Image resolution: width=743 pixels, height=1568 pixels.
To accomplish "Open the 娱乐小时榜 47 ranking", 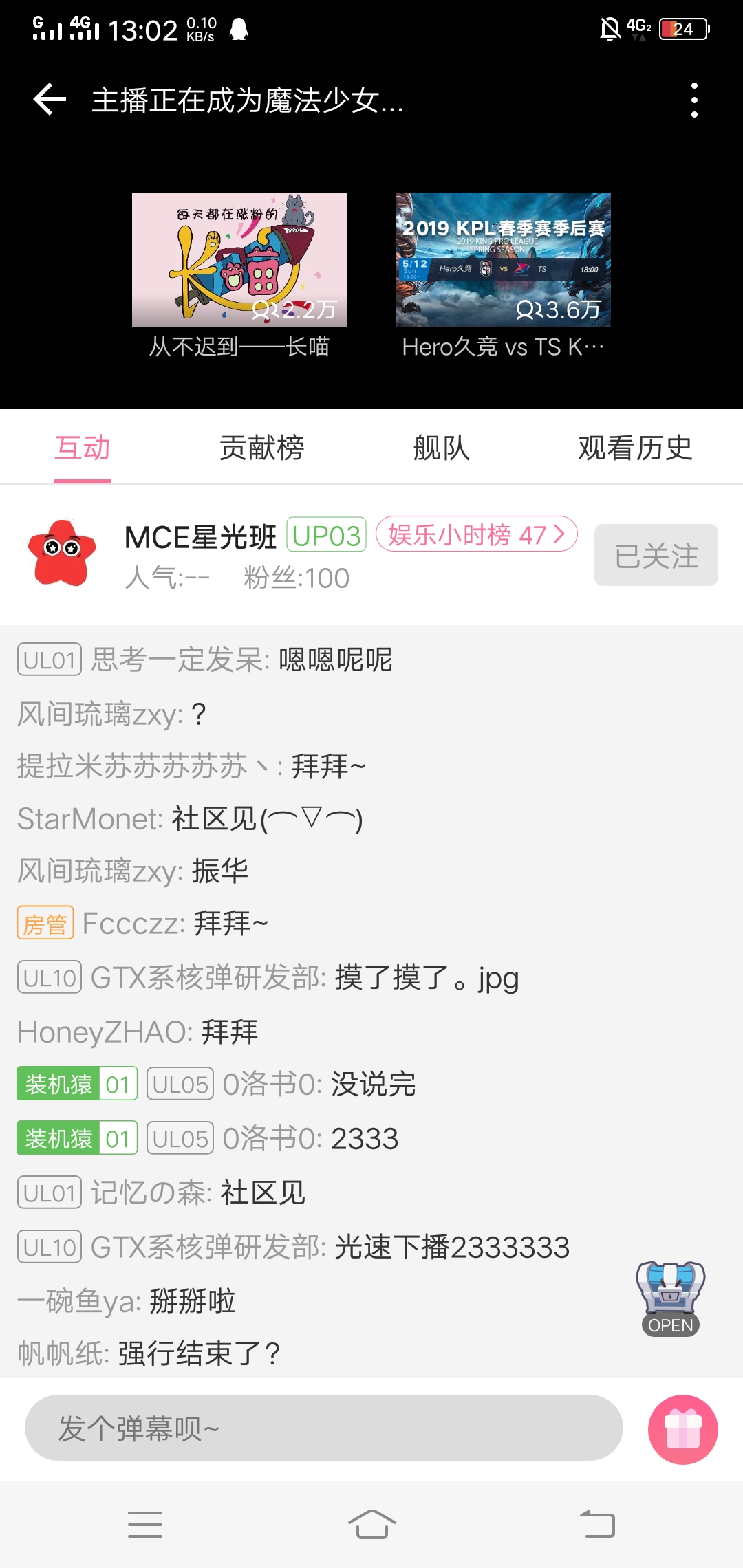I will [x=476, y=534].
